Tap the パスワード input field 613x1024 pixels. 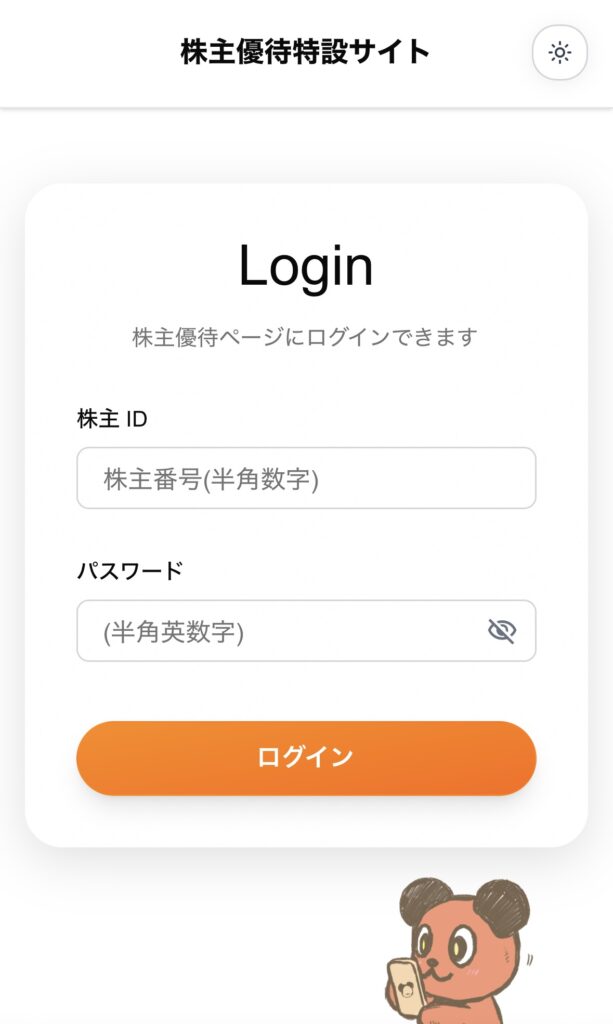(x=280, y=631)
